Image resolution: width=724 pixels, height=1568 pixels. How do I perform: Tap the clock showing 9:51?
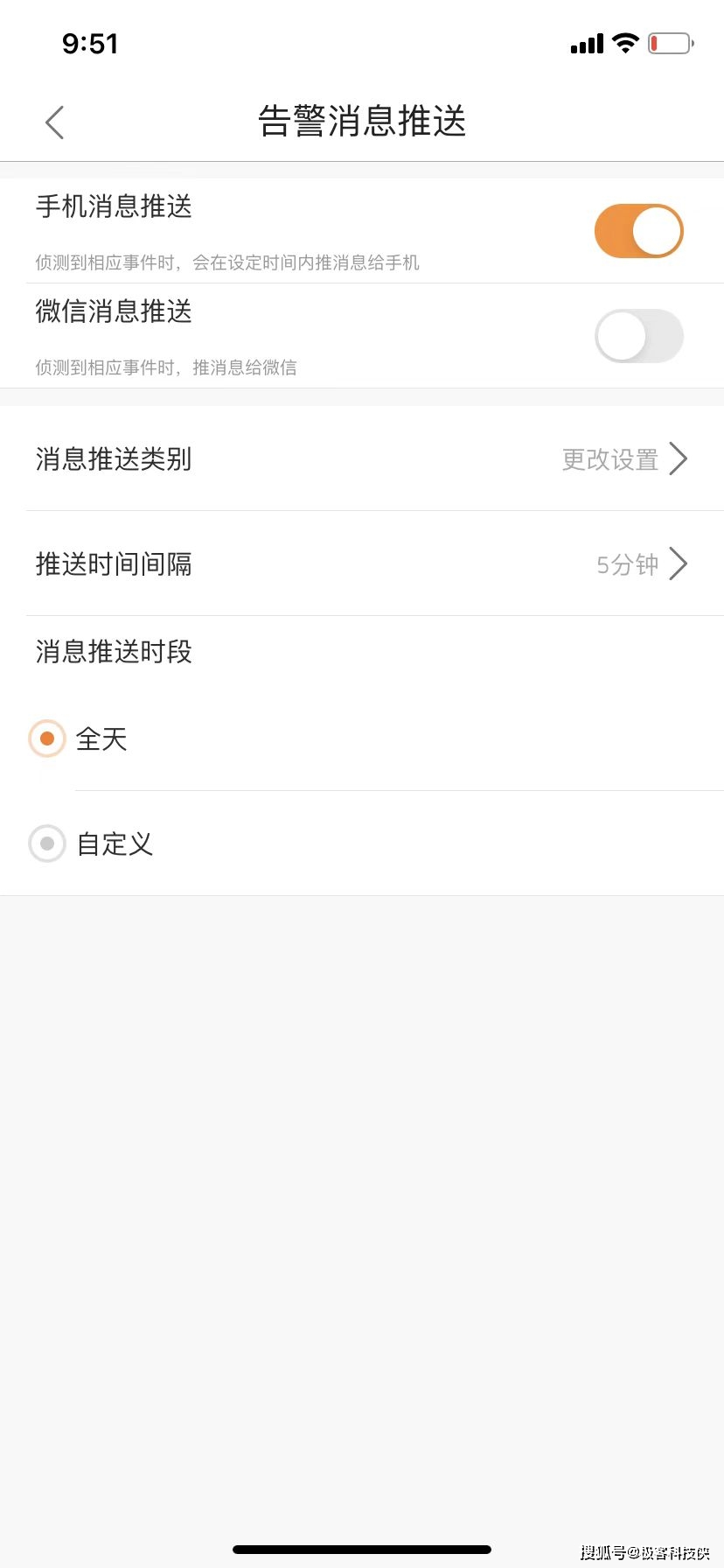point(90,43)
